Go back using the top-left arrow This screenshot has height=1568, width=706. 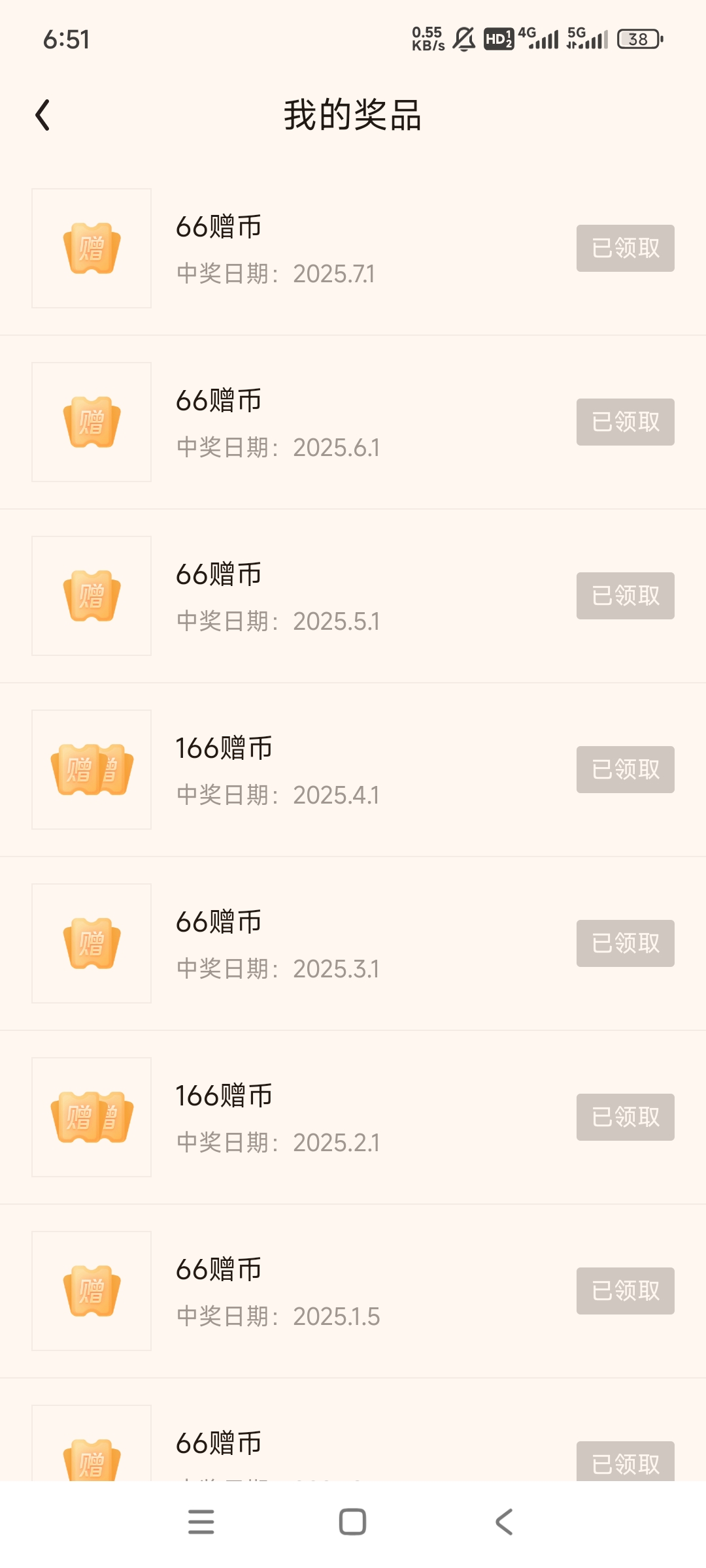(43, 115)
